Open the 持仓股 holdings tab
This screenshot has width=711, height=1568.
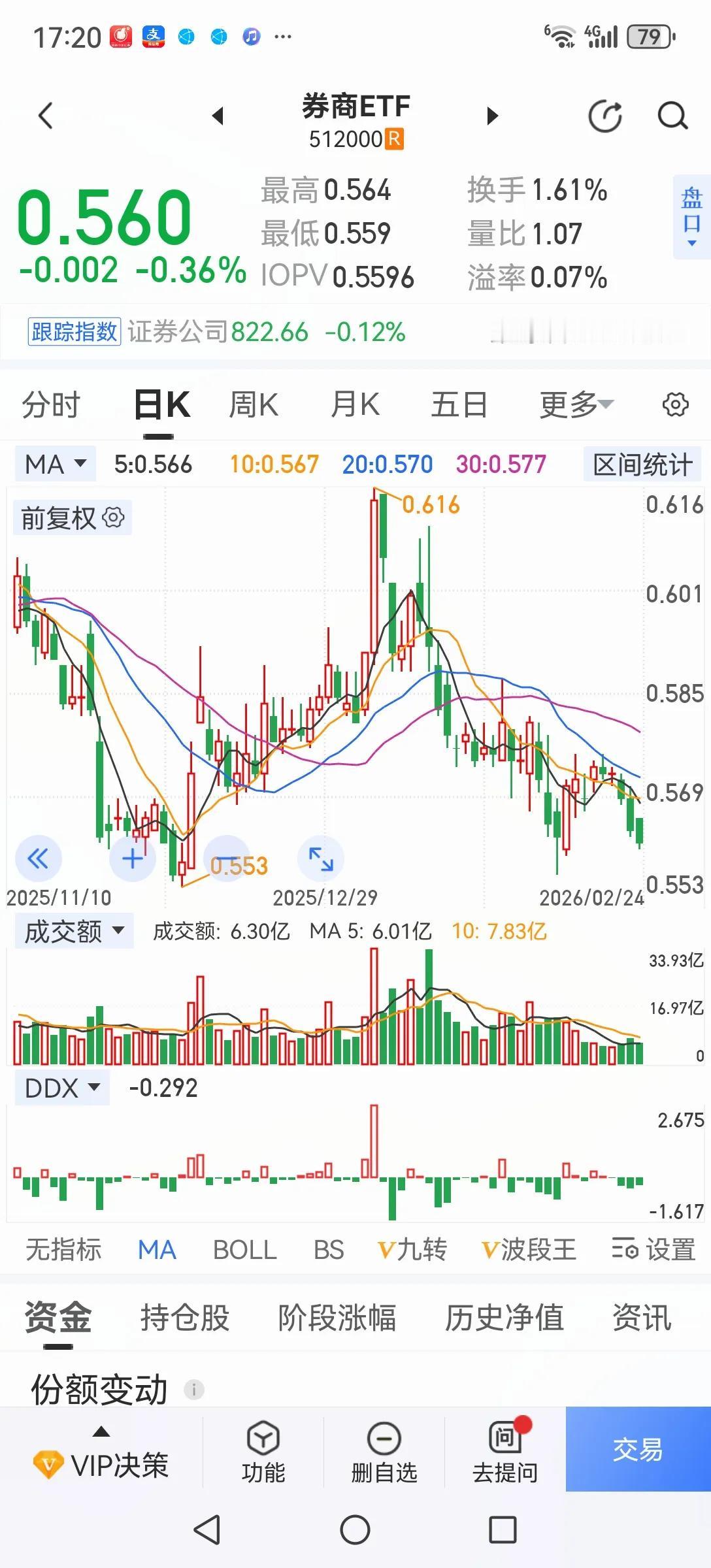(185, 1318)
